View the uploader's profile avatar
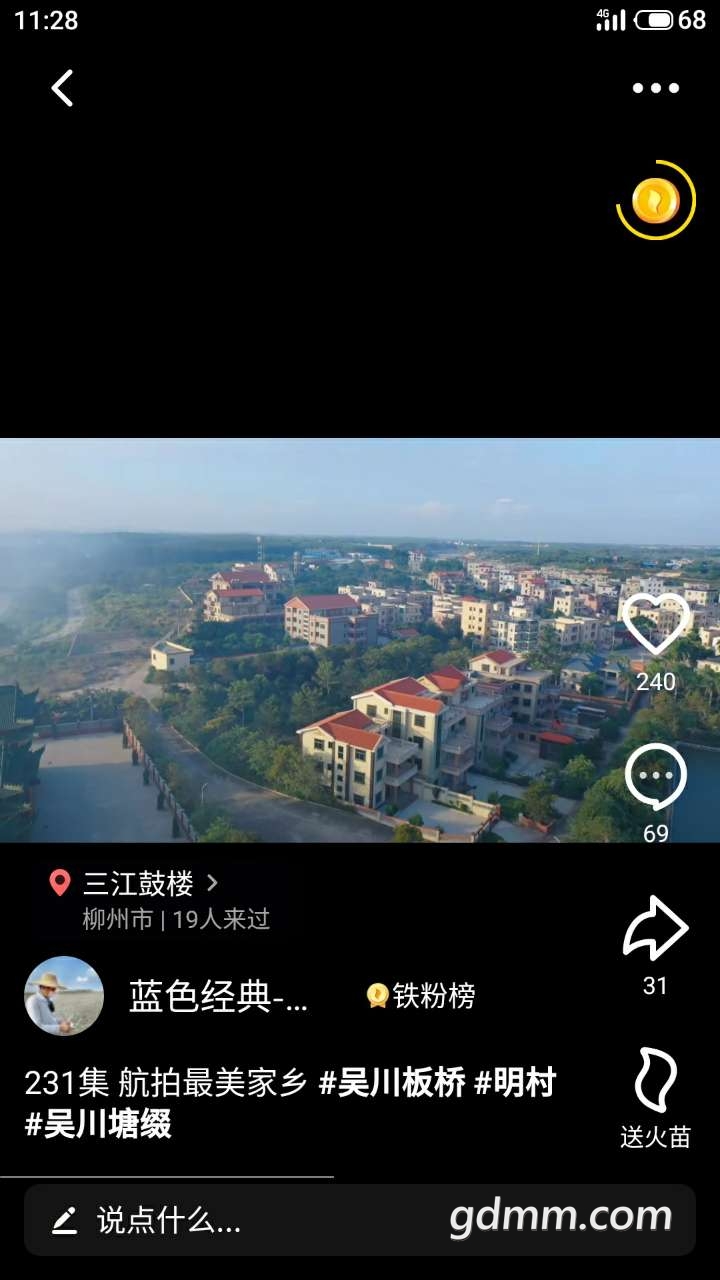Viewport: 720px width, 1280px height. (x=64, y=996)
